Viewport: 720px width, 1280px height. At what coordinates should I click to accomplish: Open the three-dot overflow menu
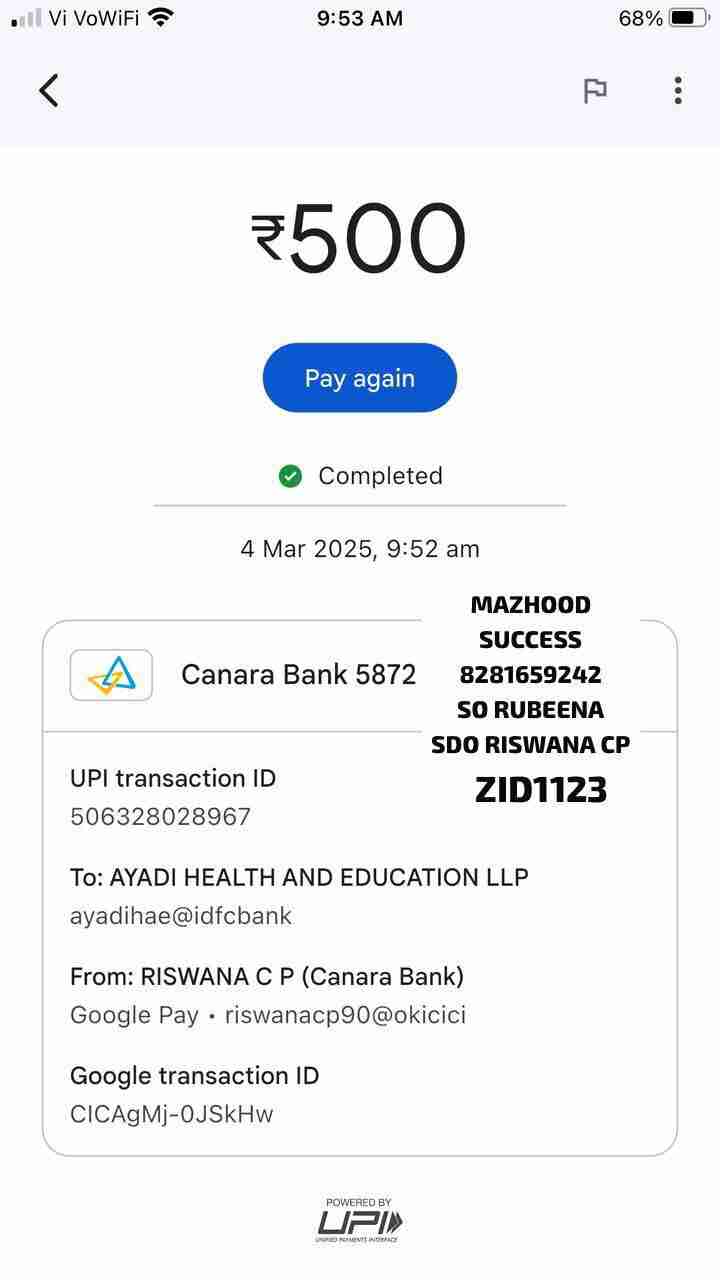click(678, 90)
